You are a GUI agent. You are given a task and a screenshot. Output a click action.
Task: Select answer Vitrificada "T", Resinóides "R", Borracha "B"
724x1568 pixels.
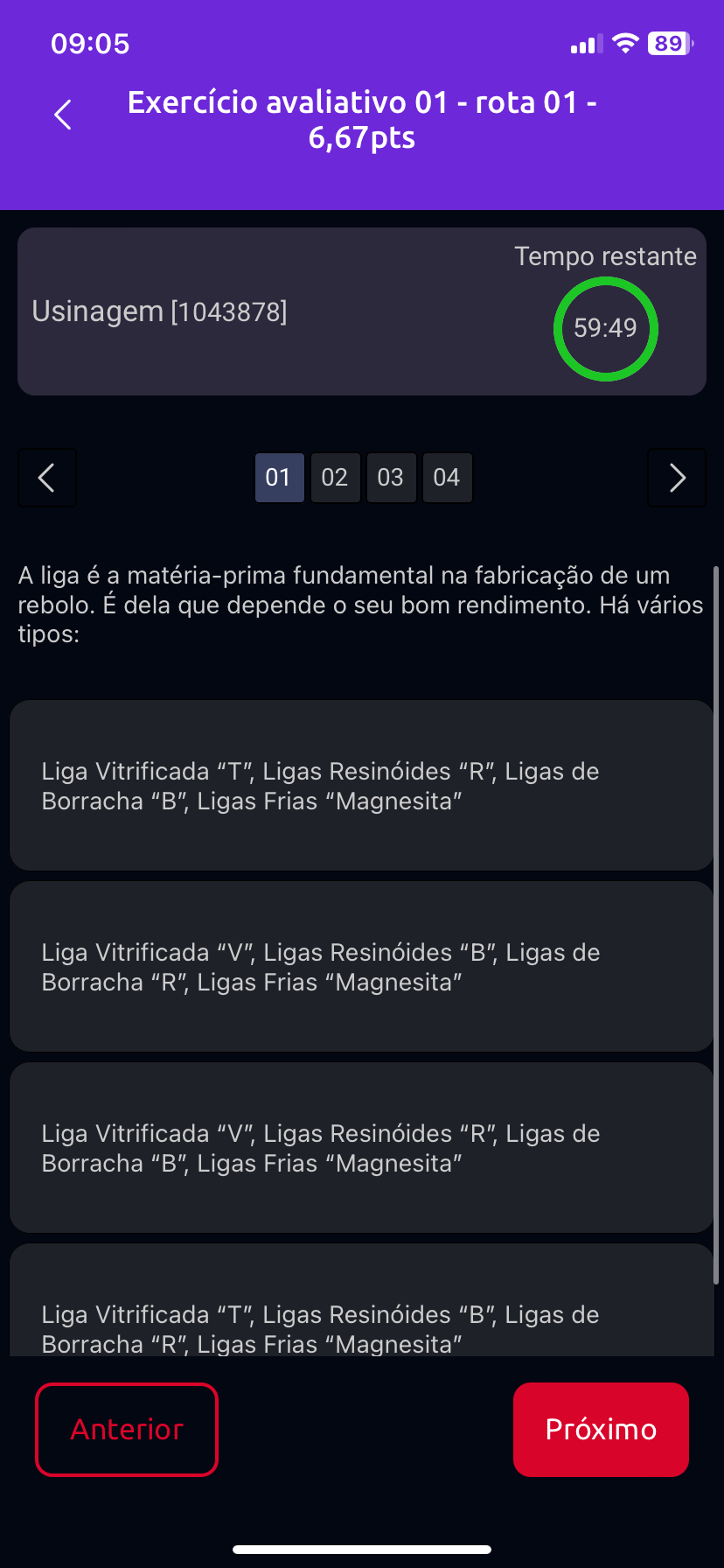(362, 786)
